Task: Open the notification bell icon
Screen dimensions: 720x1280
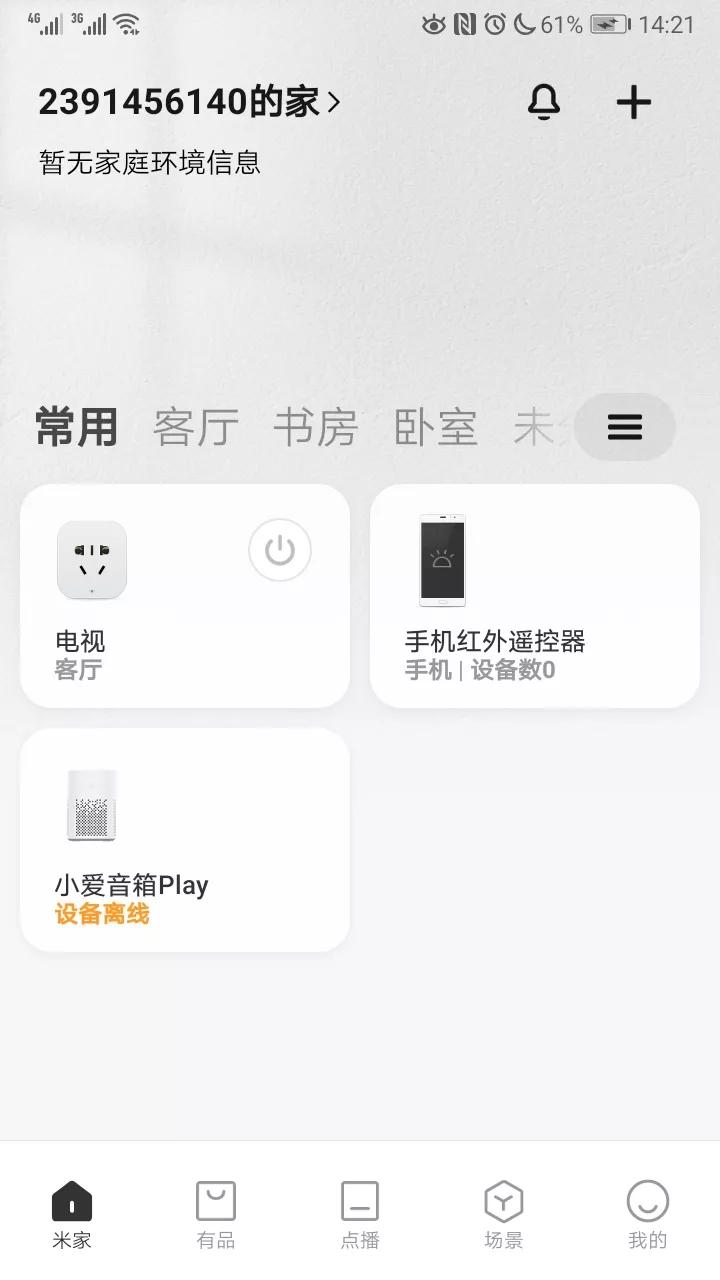Action: click(543, 102)
